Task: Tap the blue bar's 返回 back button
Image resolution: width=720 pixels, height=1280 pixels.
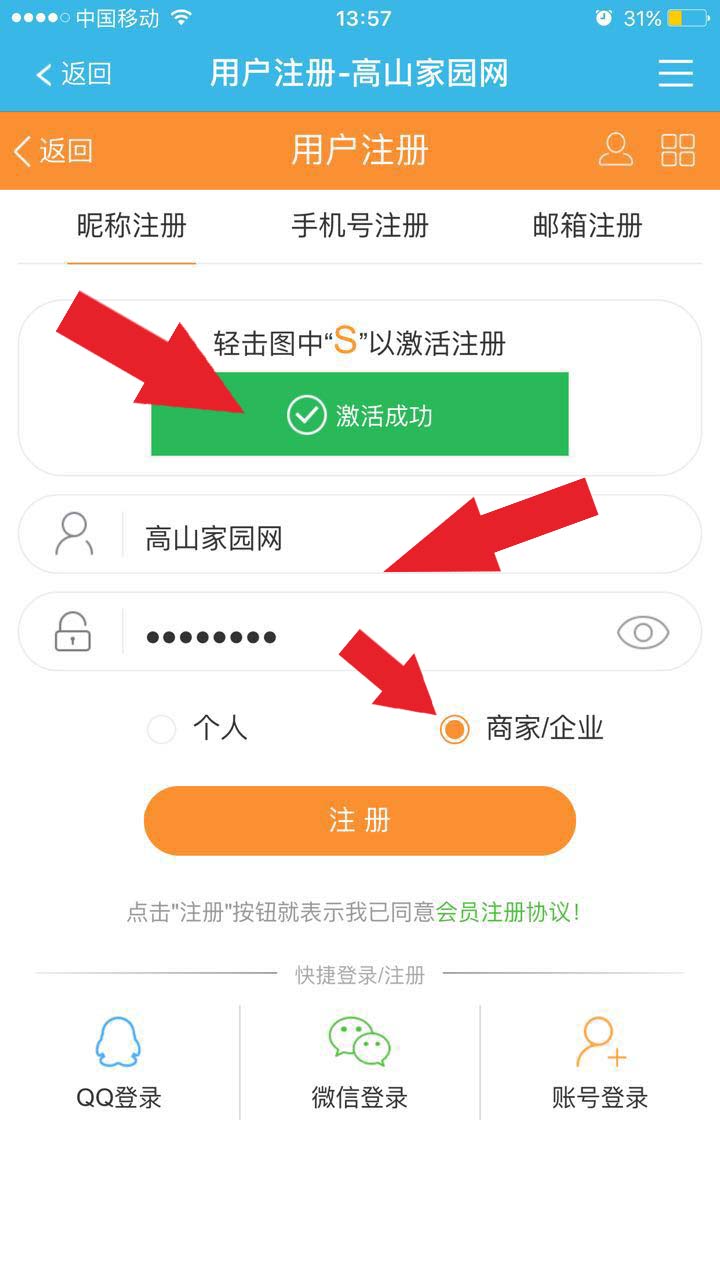Action: click(74, 74)
